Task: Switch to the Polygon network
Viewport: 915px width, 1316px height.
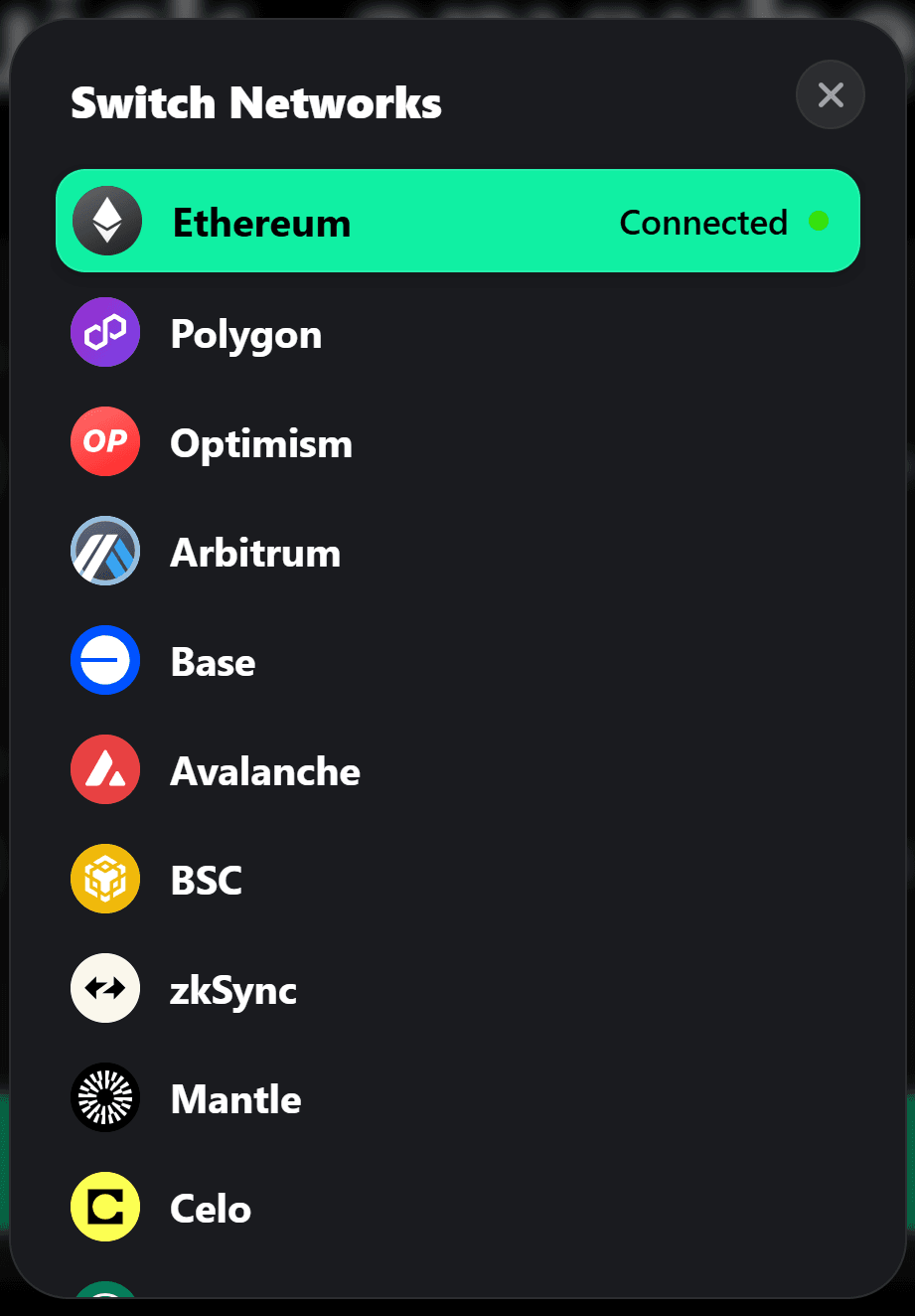Action: pos(458,332)
